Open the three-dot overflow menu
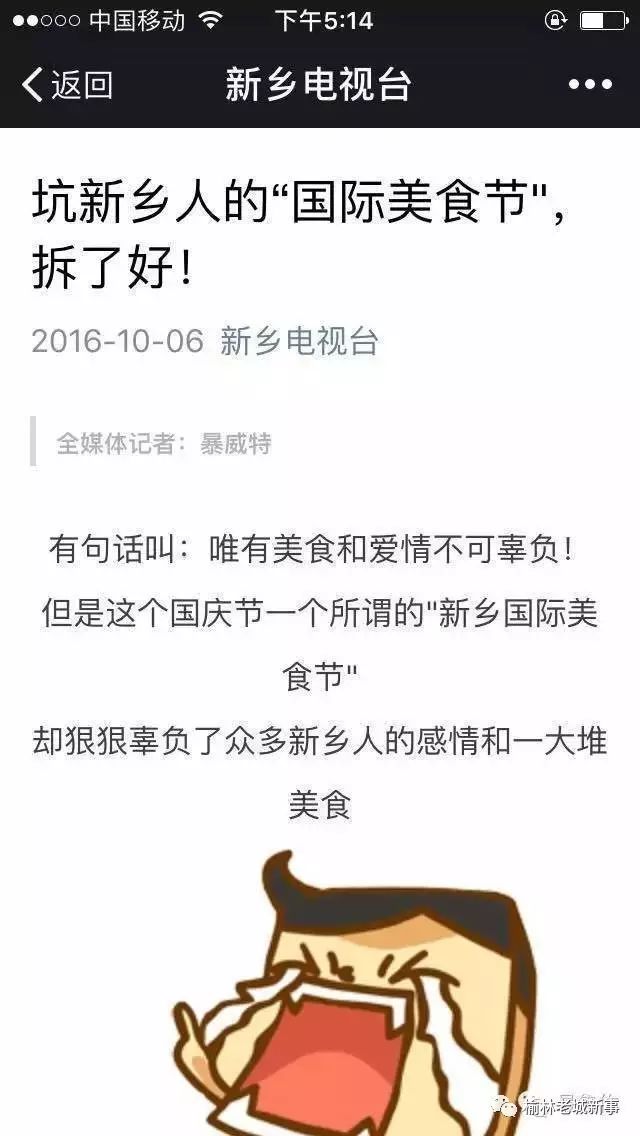The width and height of the screenshot is (640, 1136). point(589,85)
